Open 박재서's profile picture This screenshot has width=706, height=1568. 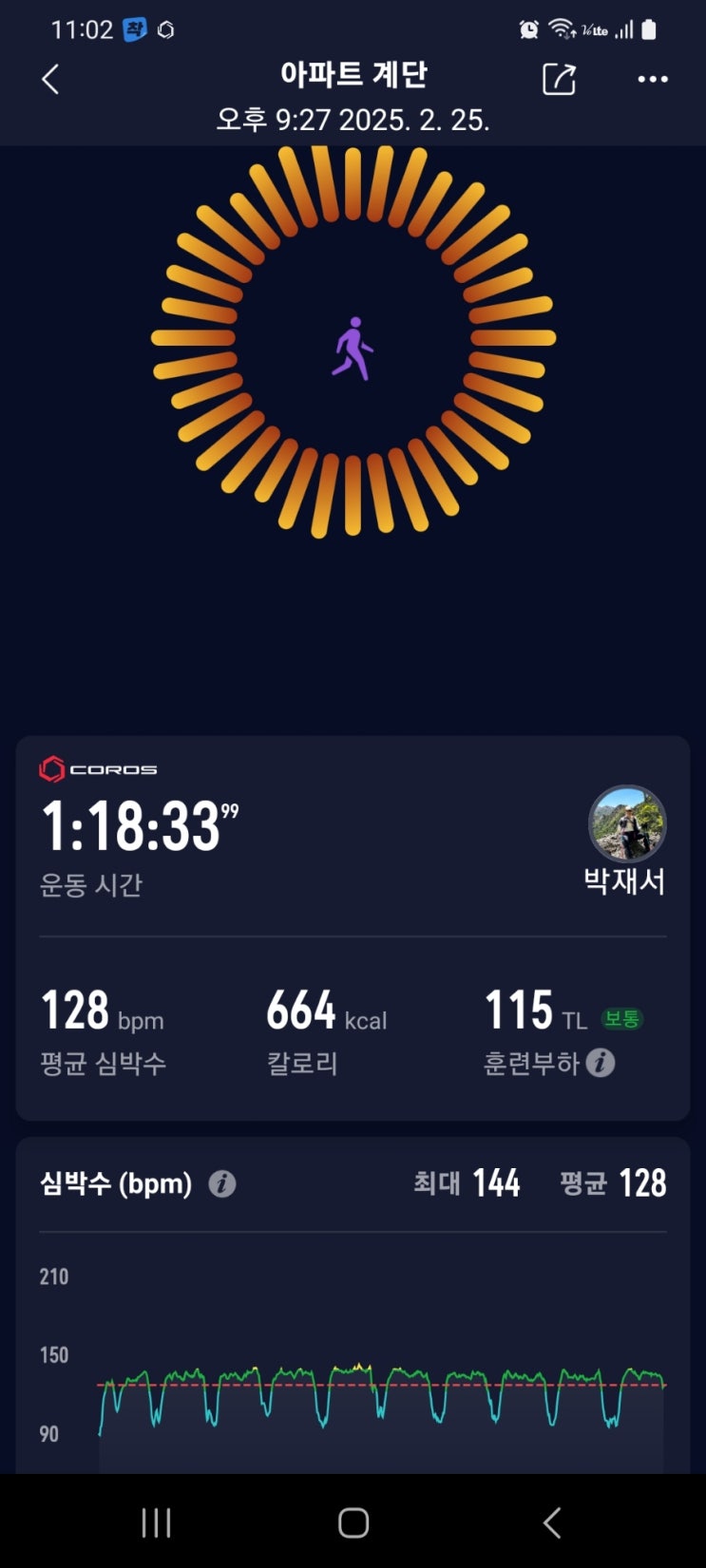click(626, 823)
